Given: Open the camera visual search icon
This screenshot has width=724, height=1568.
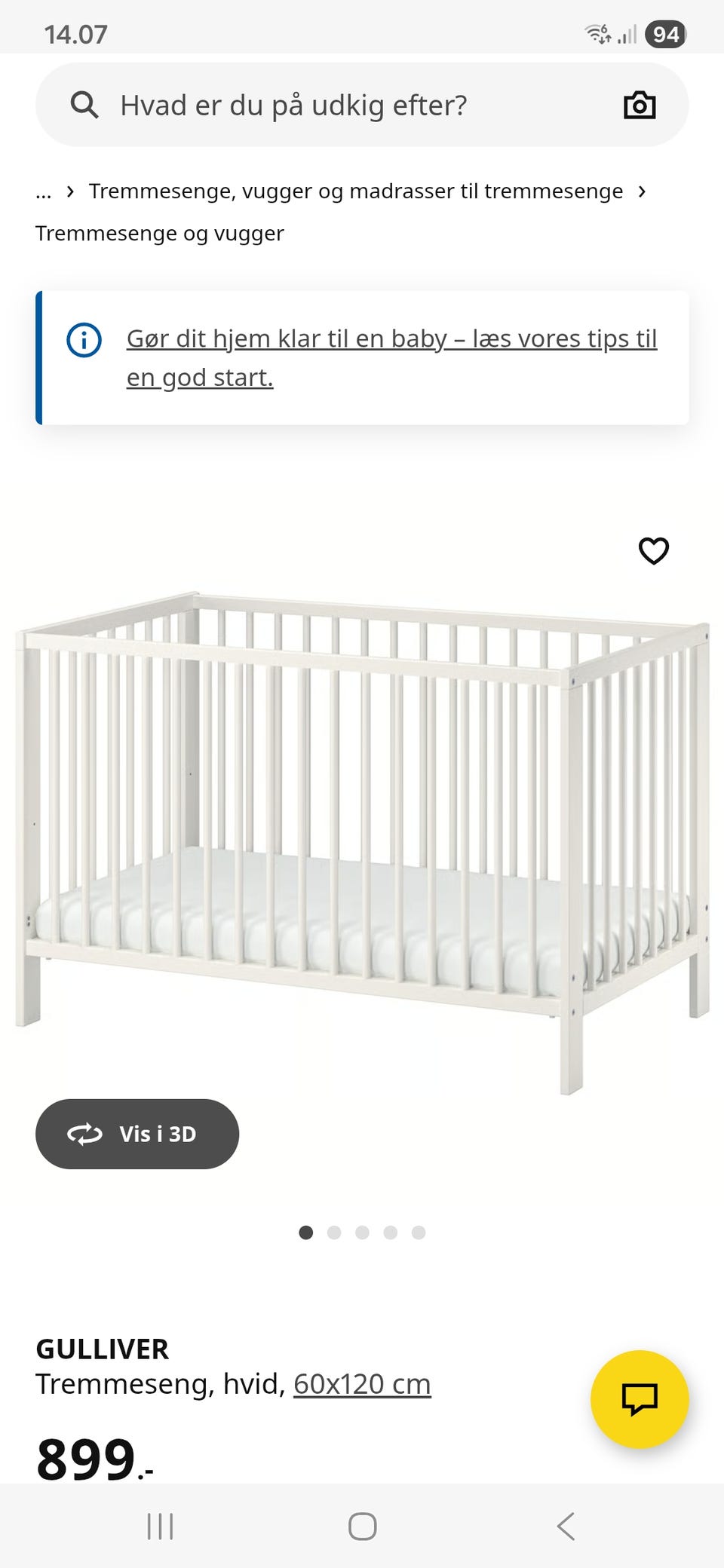Looking at the screenshot, I should point(640,105).
